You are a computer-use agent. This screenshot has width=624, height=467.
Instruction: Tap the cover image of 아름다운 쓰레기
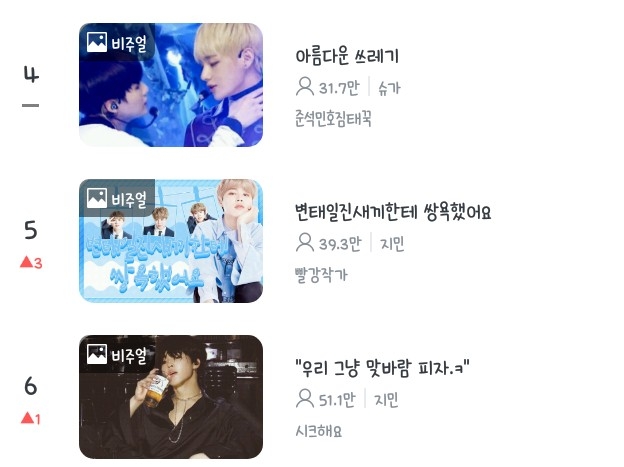(x=171, y=85)
